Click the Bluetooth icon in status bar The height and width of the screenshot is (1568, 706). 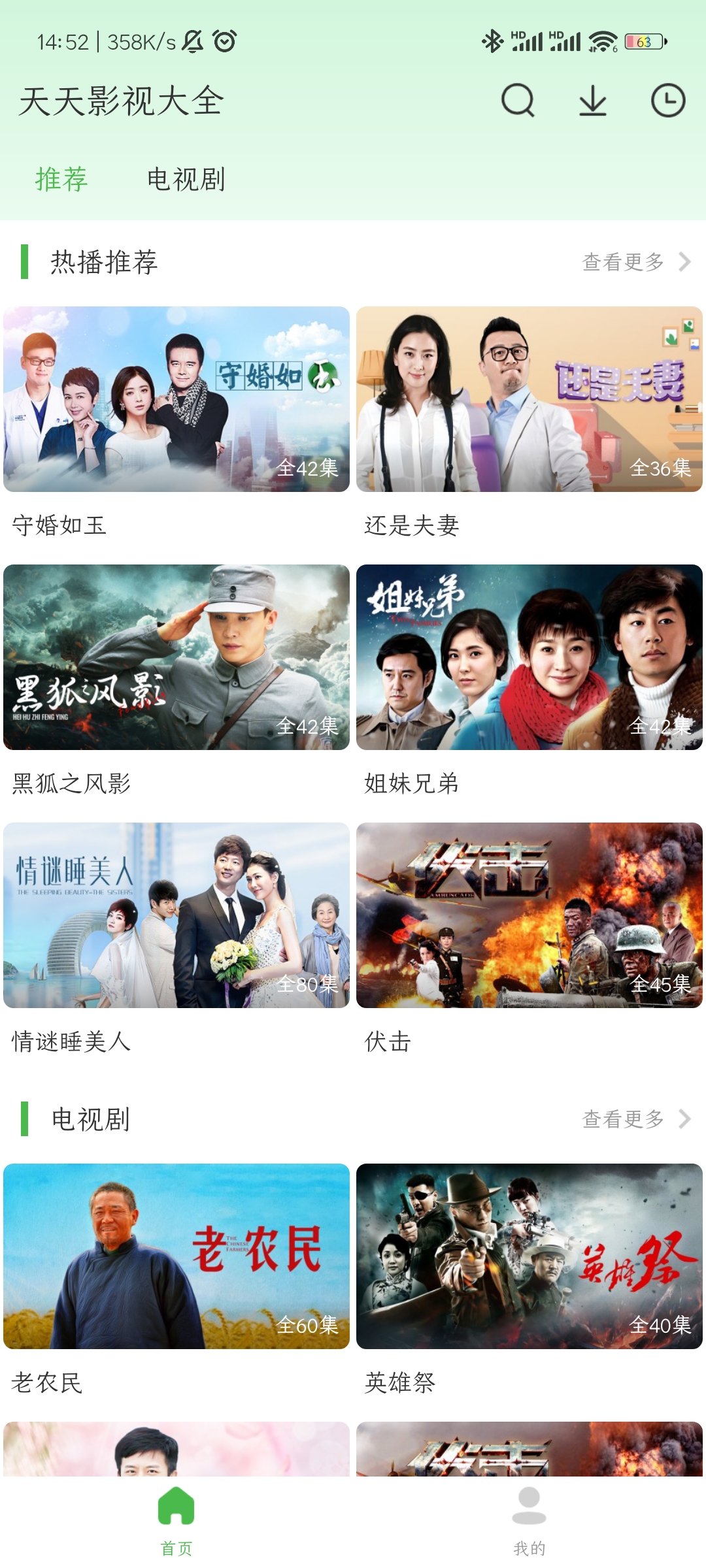point(494,41)
